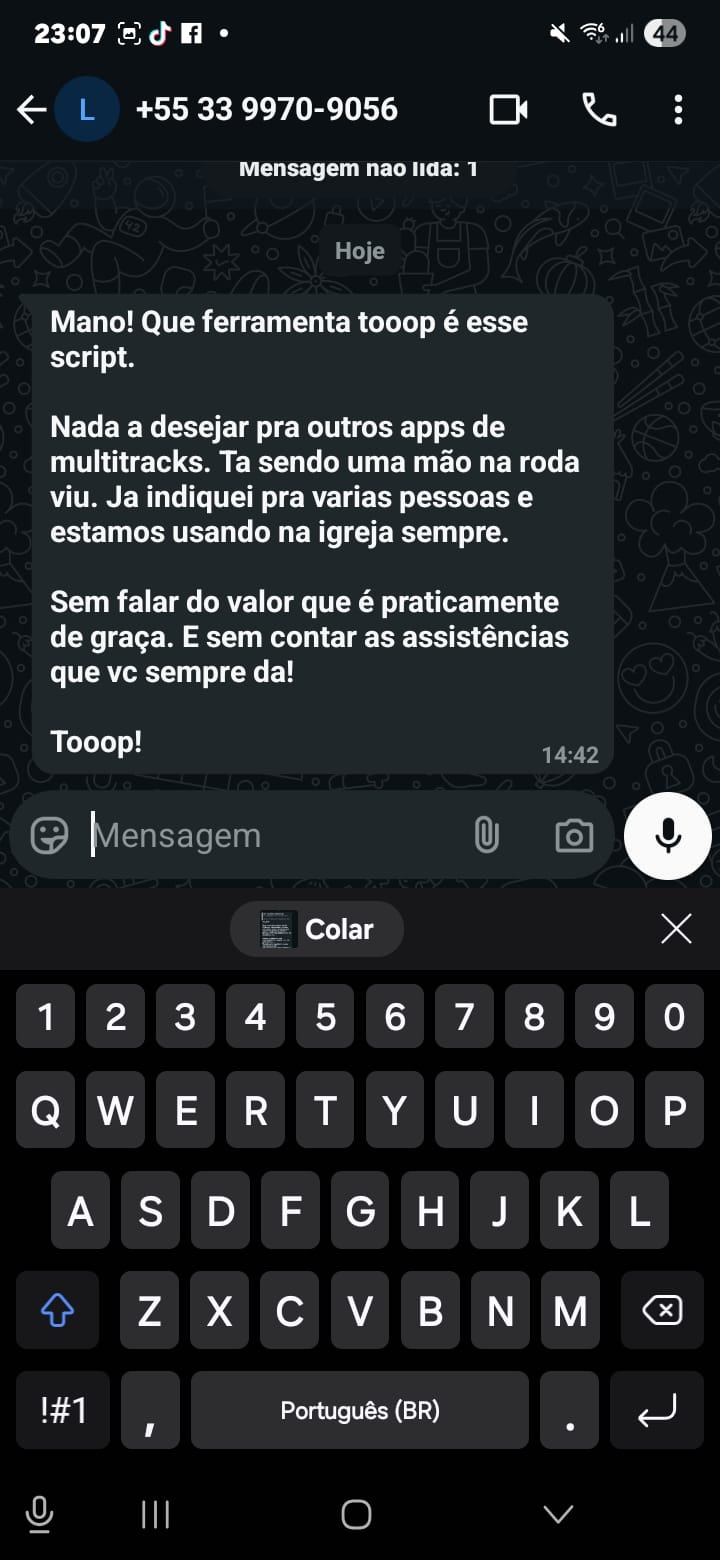Viewport: 720px width, 1560px height.
Task: Open the camera from the message bar
Action: click(573, 835)
